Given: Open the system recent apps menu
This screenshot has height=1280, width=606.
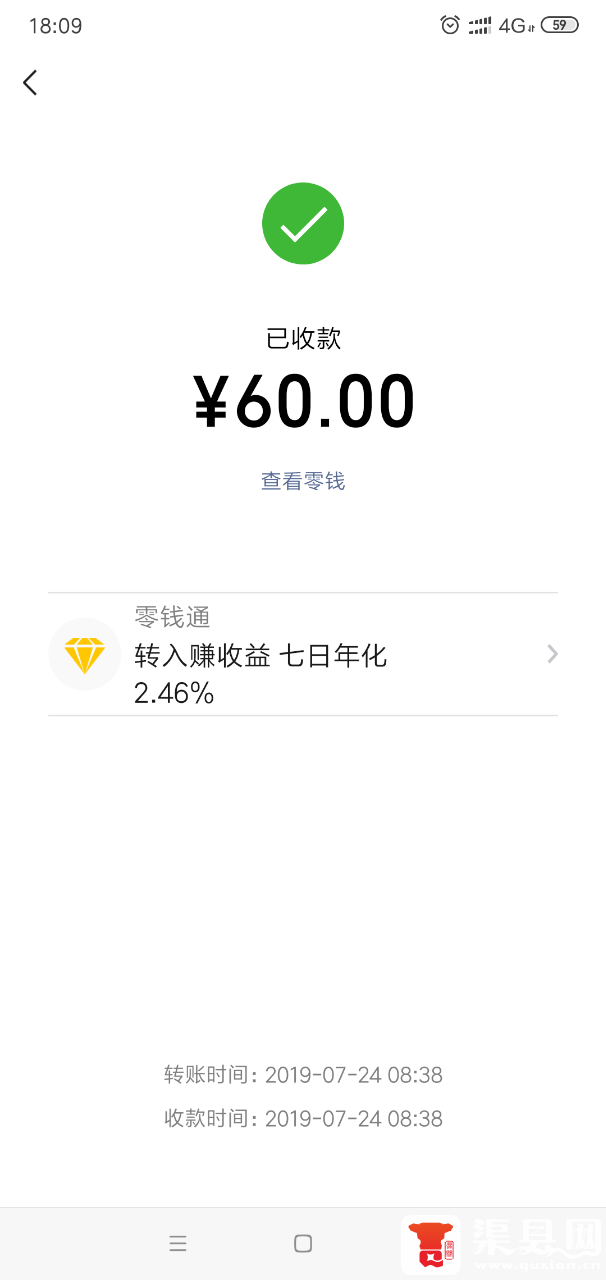Looking at the screenshot, I should (x=178, y=1243).
